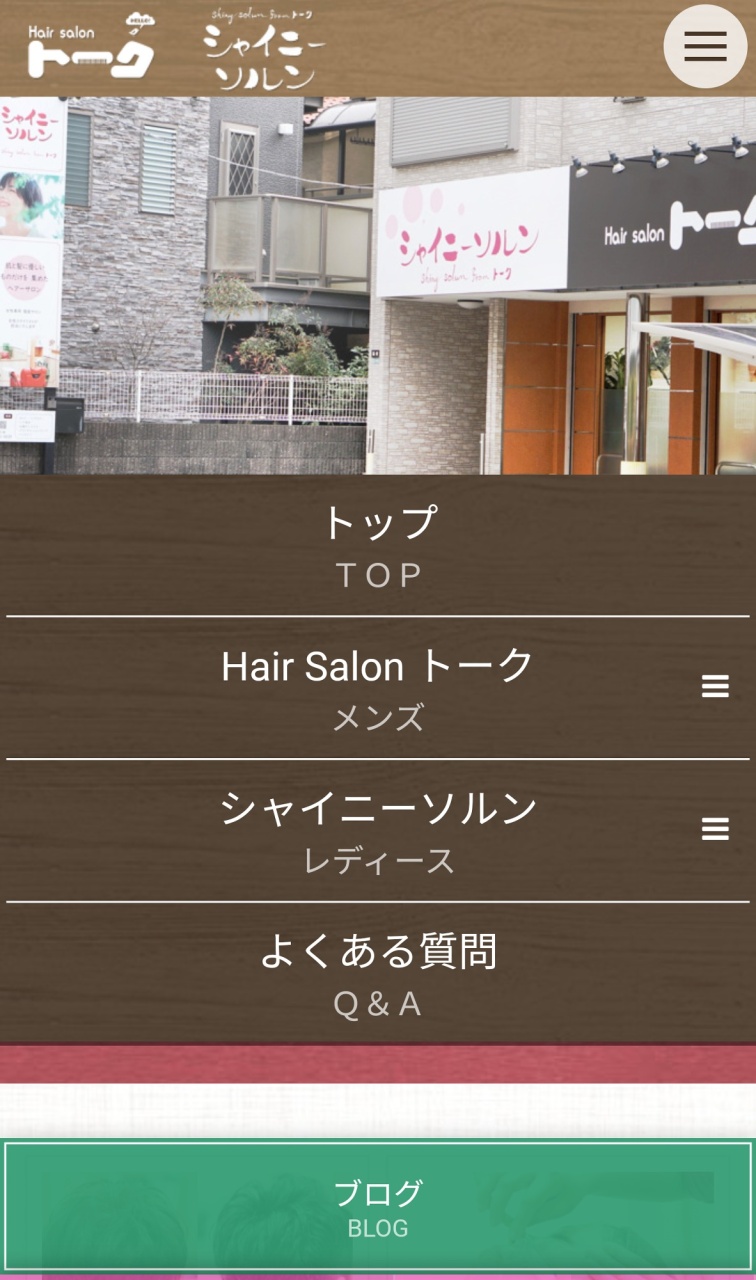
Task: Open the Hair Salon トーク メンズ item
Action: (378, 689)
